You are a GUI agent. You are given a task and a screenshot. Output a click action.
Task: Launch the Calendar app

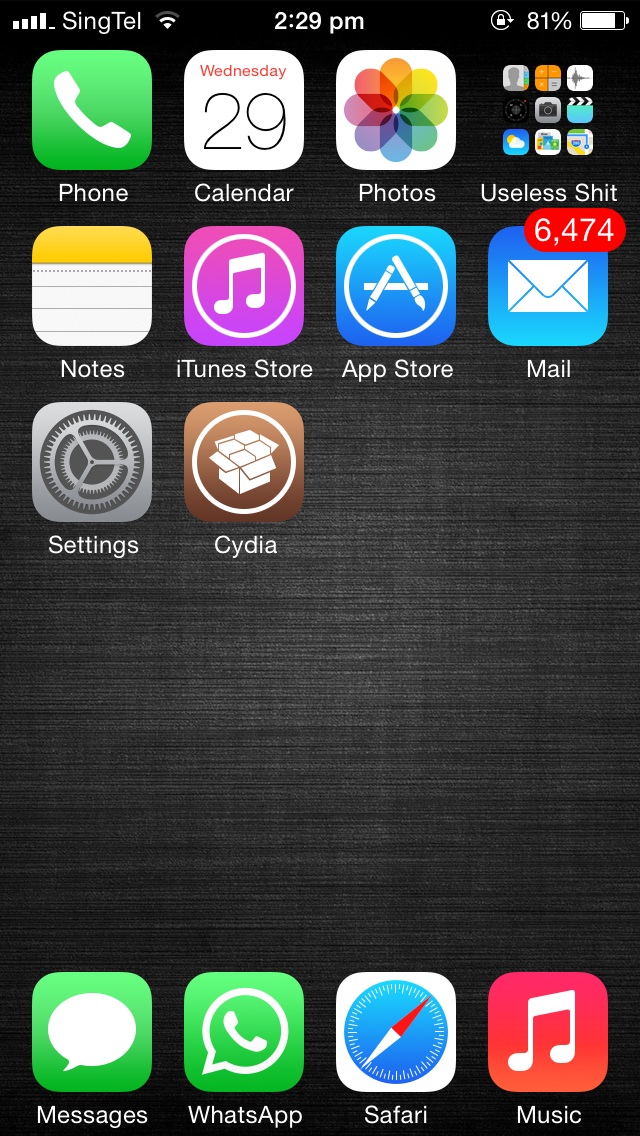coord(244,110)
